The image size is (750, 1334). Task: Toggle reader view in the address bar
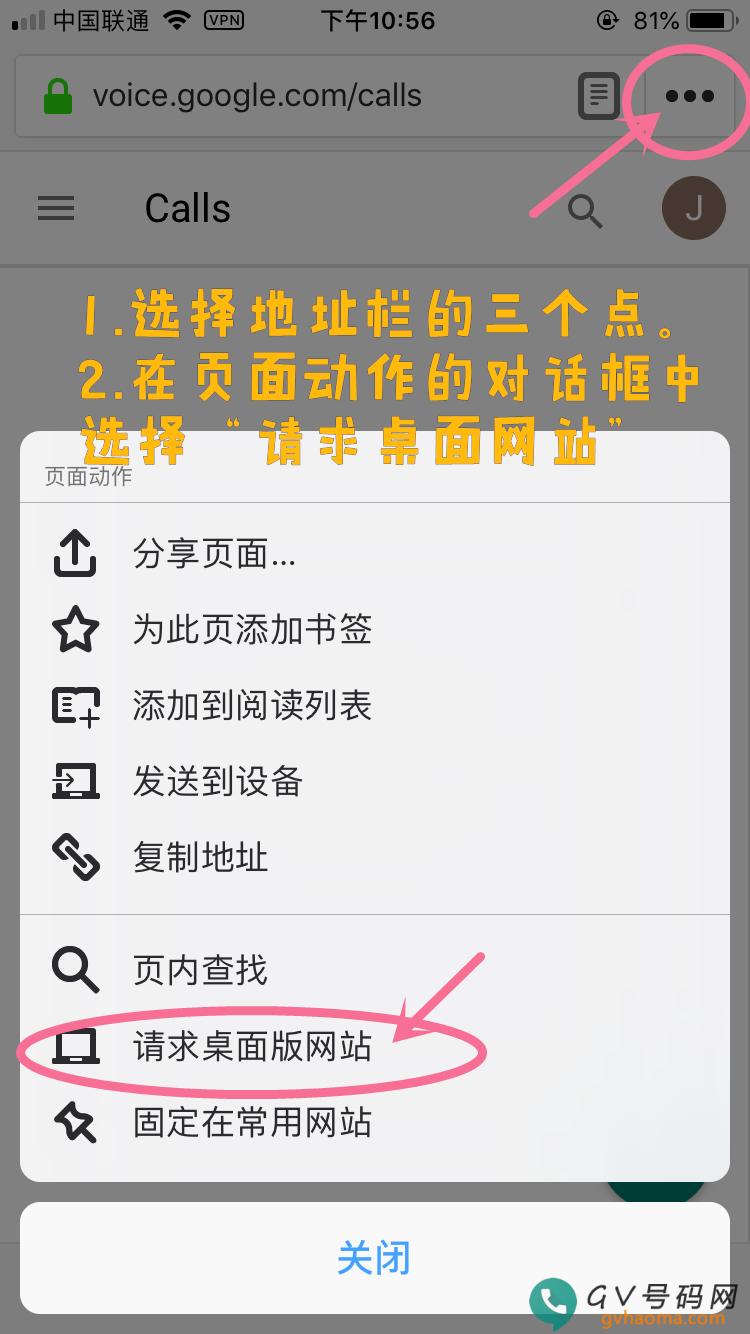[598, 96]
